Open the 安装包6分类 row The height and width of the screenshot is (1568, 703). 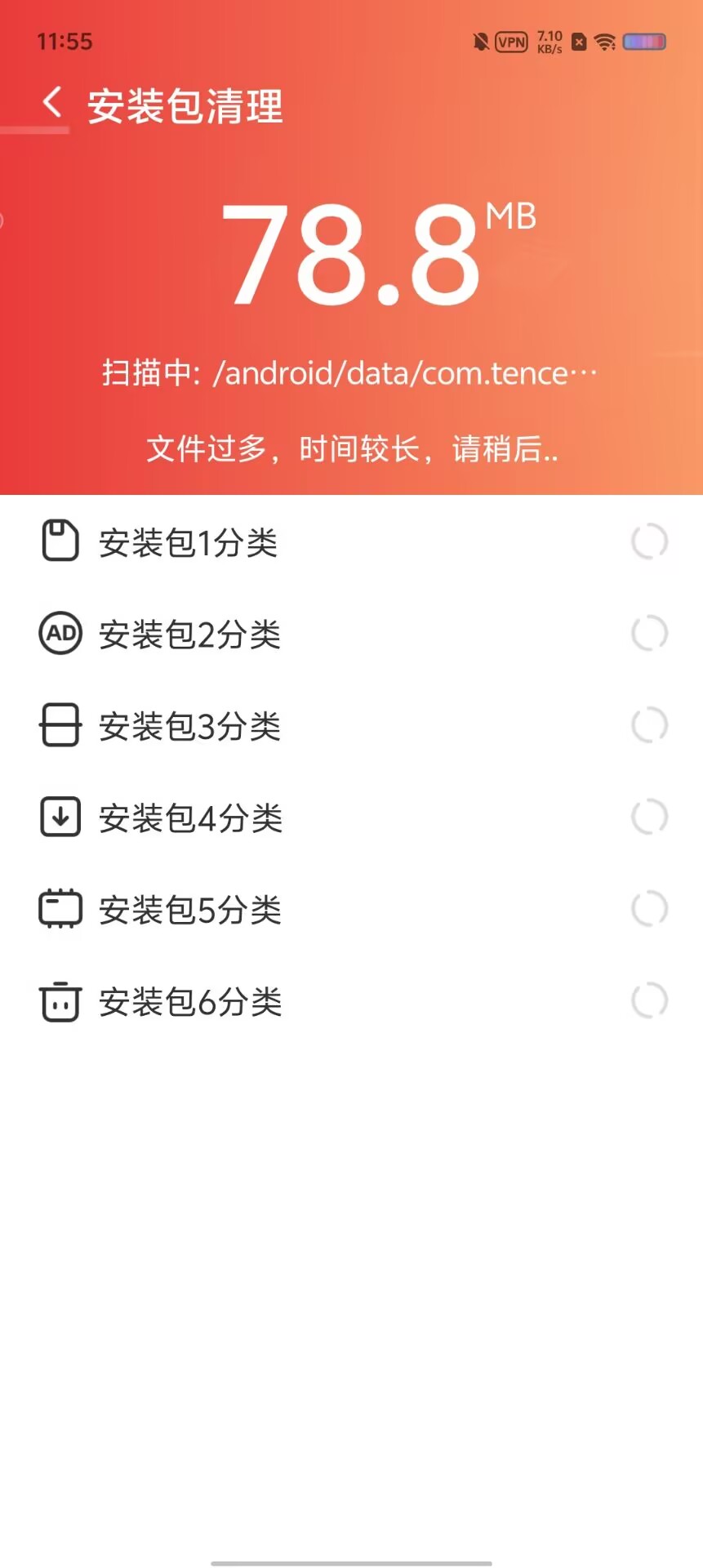[190, 1002]
